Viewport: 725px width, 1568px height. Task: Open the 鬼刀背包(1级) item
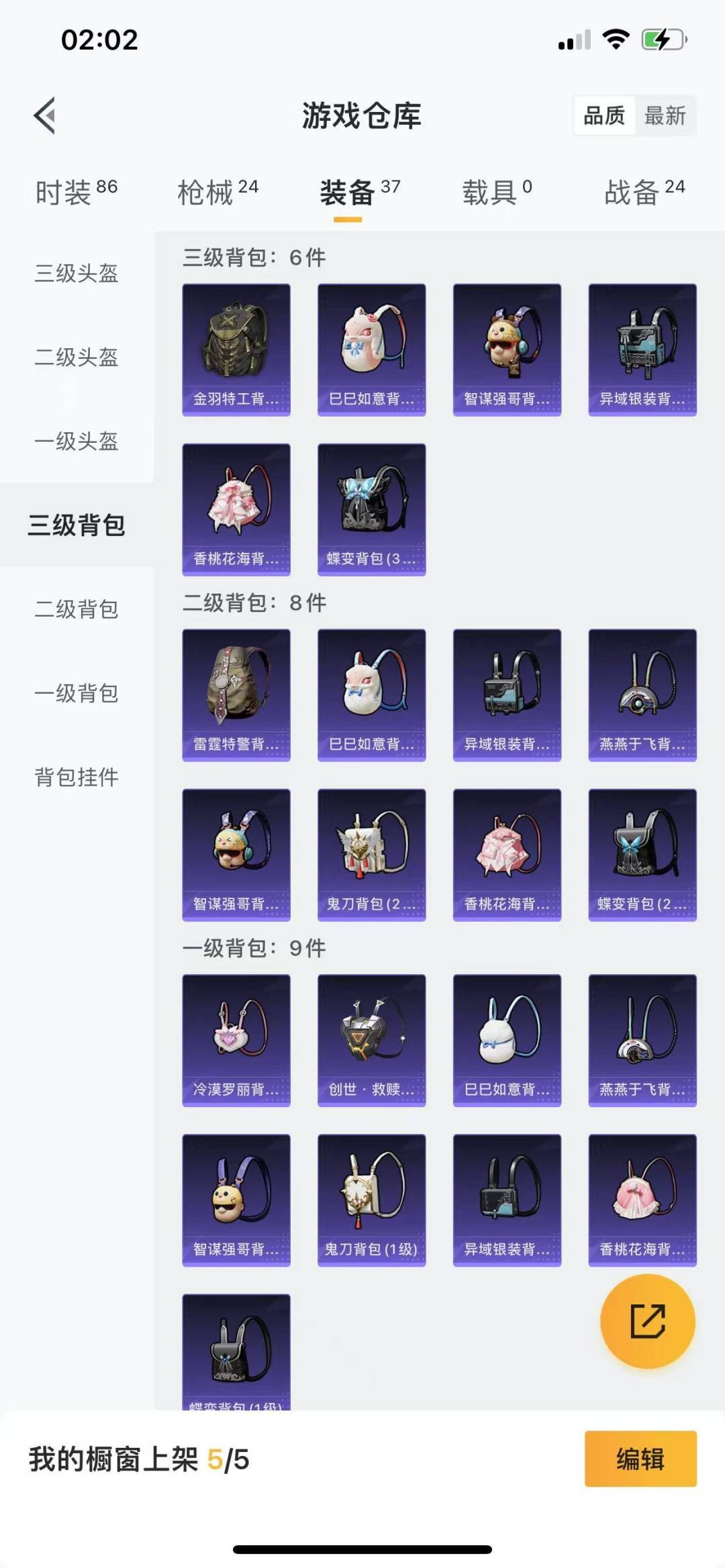(x=371, y=1200)
